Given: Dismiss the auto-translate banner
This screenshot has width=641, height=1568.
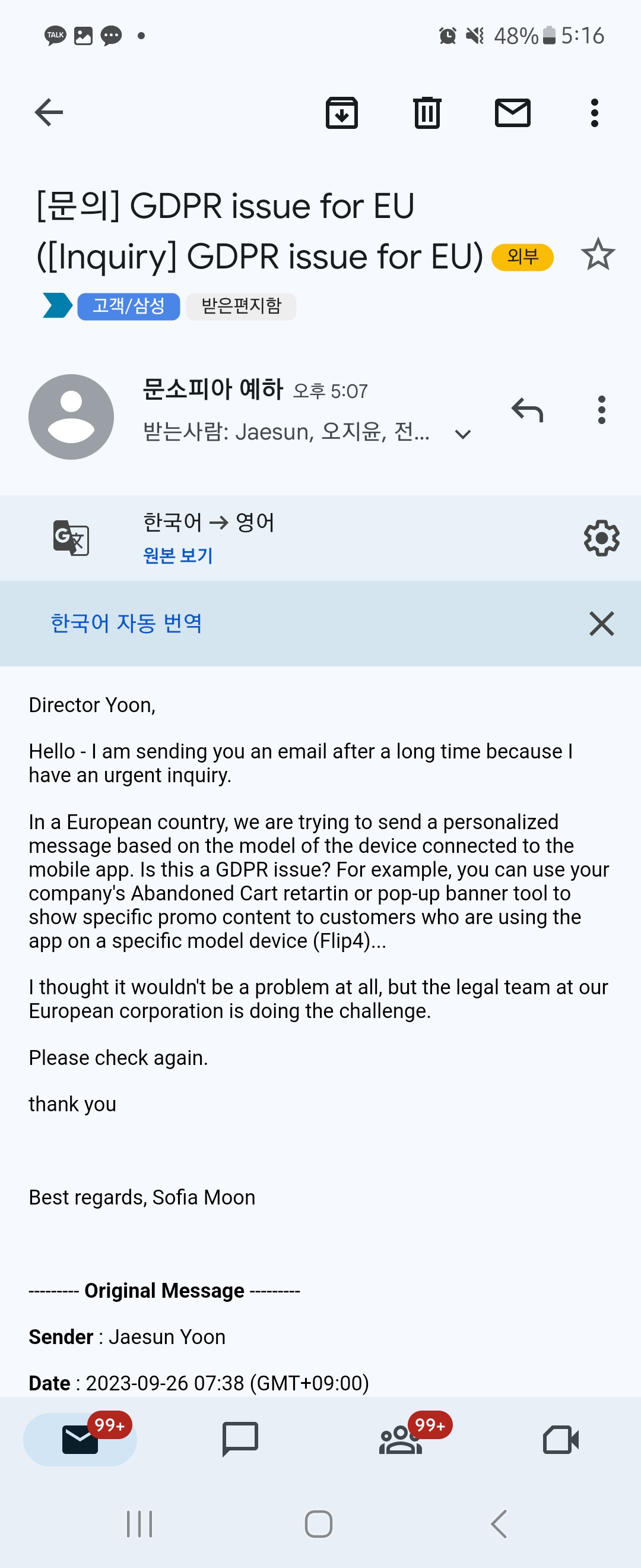Looking at the screenshot, I should click(x=601, y=623).
